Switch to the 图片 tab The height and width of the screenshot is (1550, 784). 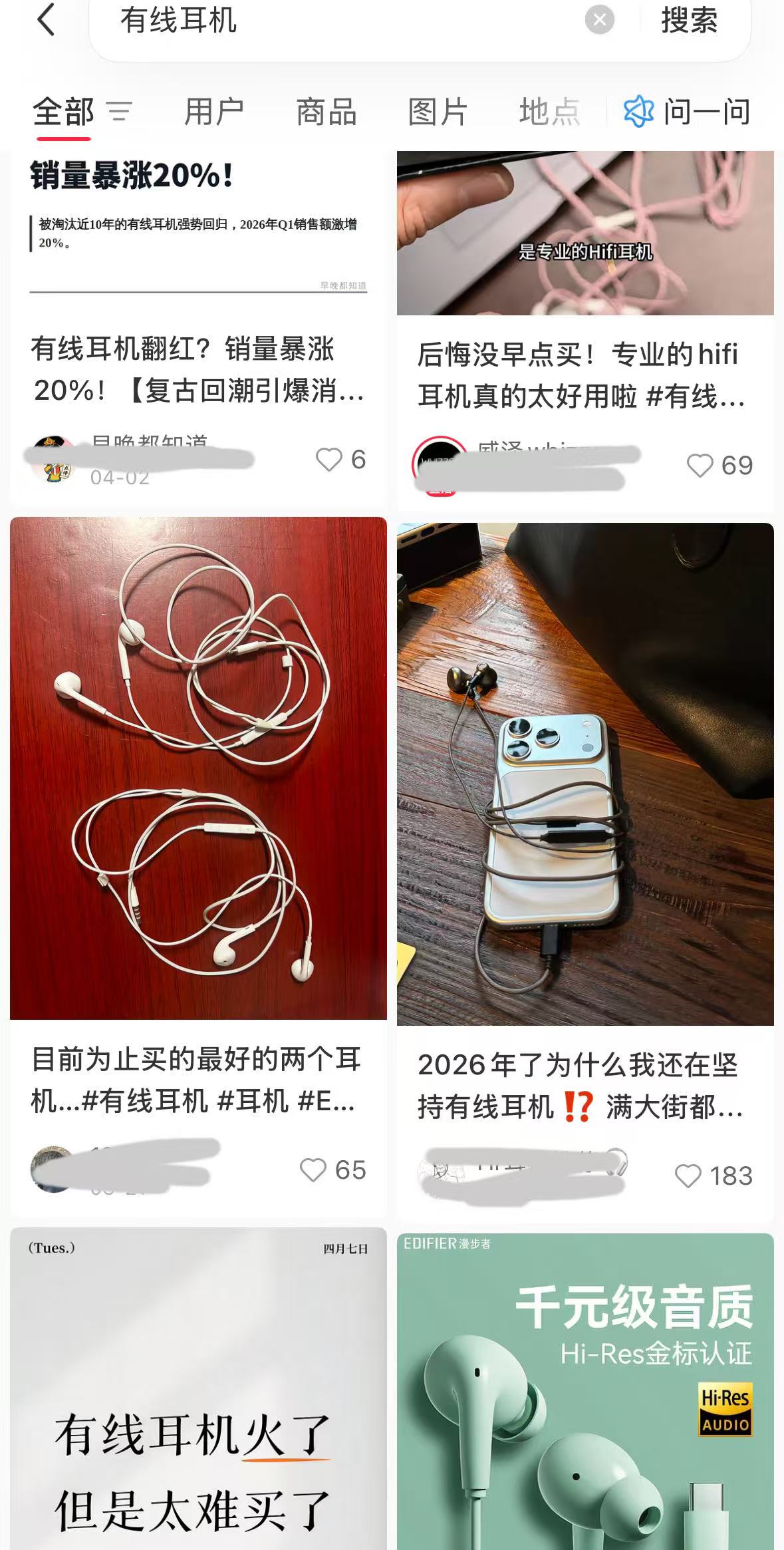point(438,112)
